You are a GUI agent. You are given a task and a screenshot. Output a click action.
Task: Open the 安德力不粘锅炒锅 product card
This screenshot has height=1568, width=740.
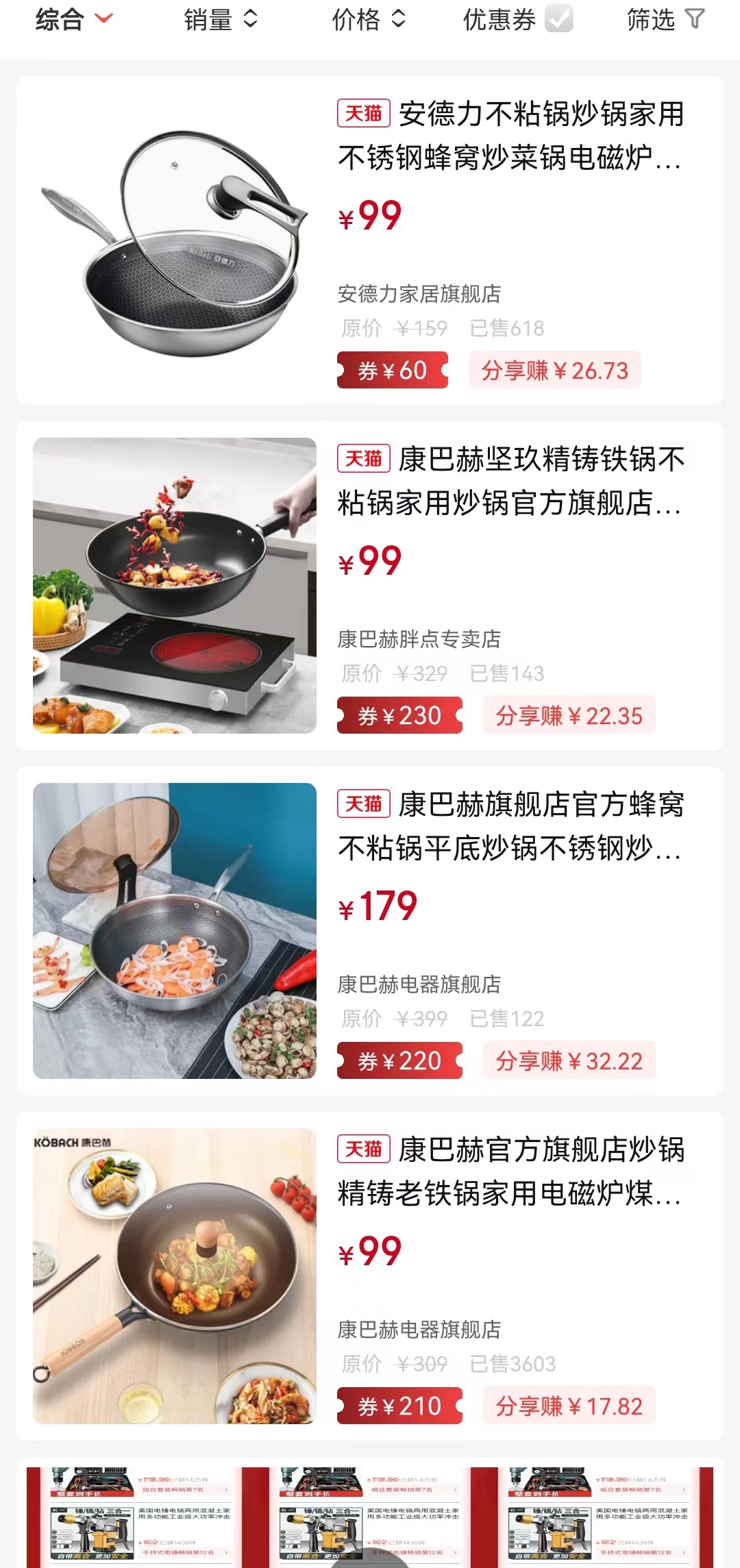(509, 136)
